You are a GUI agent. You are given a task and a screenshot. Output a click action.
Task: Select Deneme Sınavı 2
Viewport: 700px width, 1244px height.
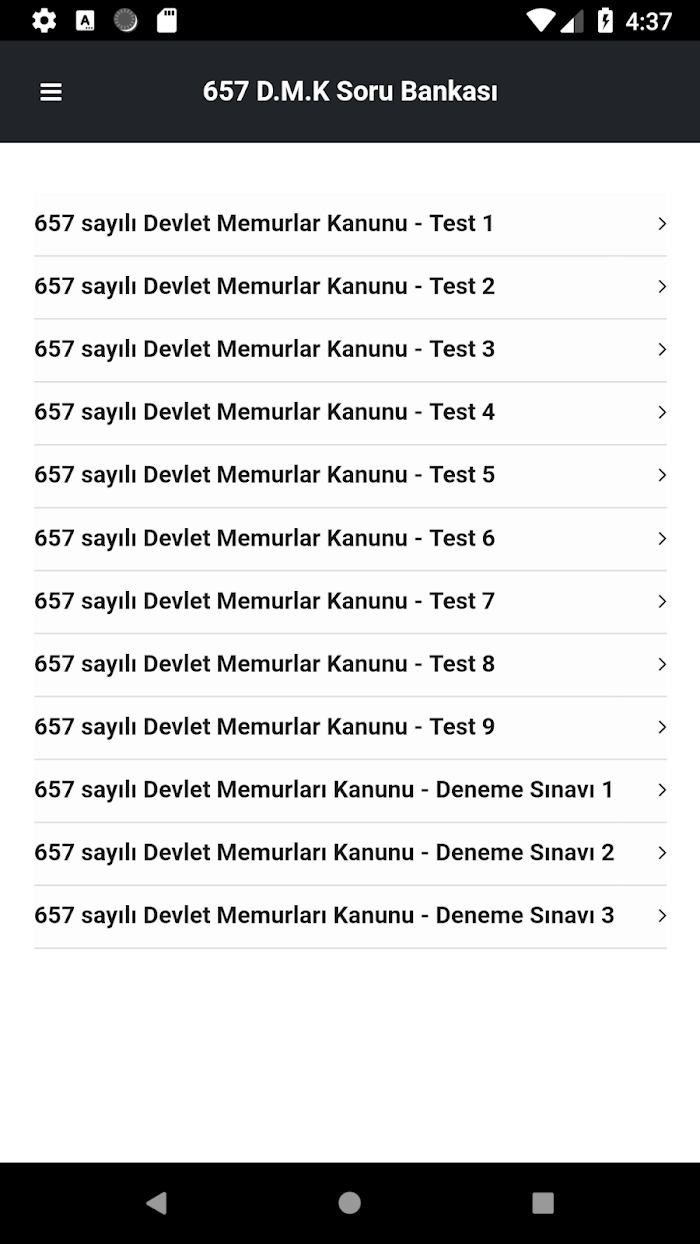[x=350, y=854]
